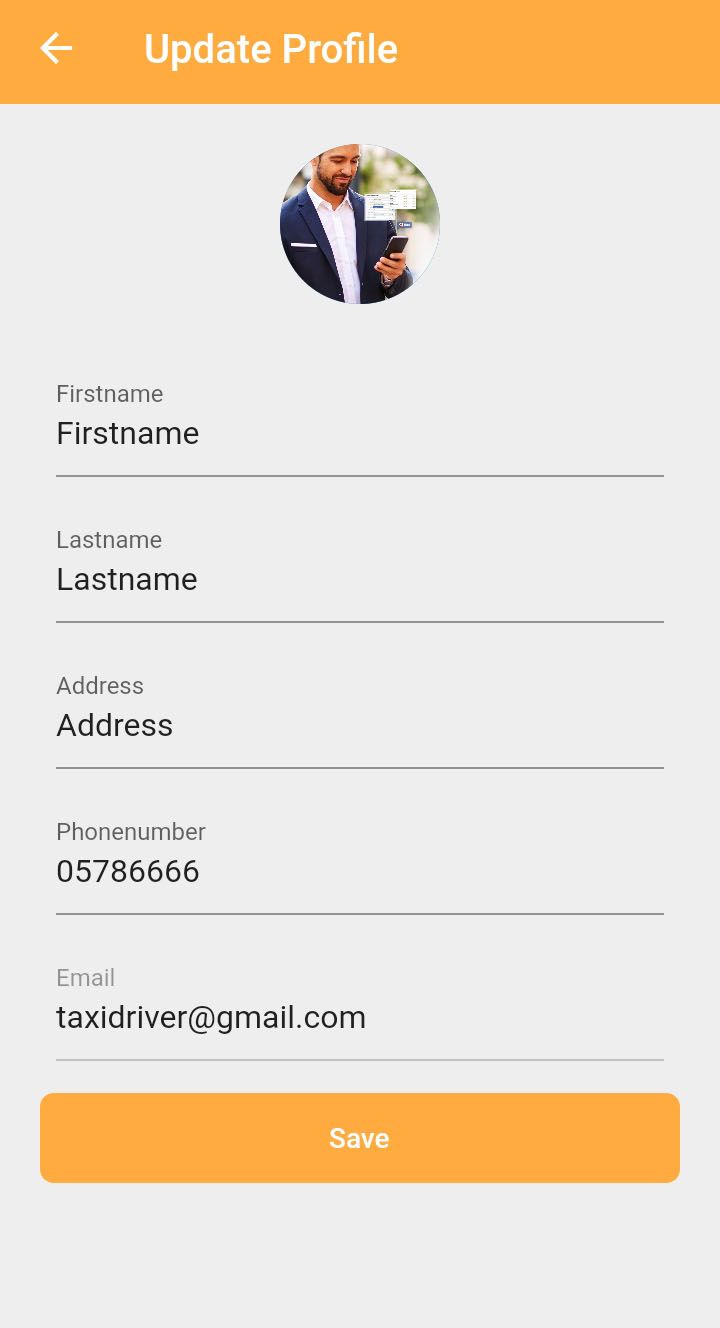Screen dimensions: 720x1328
Task: Tap the profile photo to change it
Action: point(360,224)
